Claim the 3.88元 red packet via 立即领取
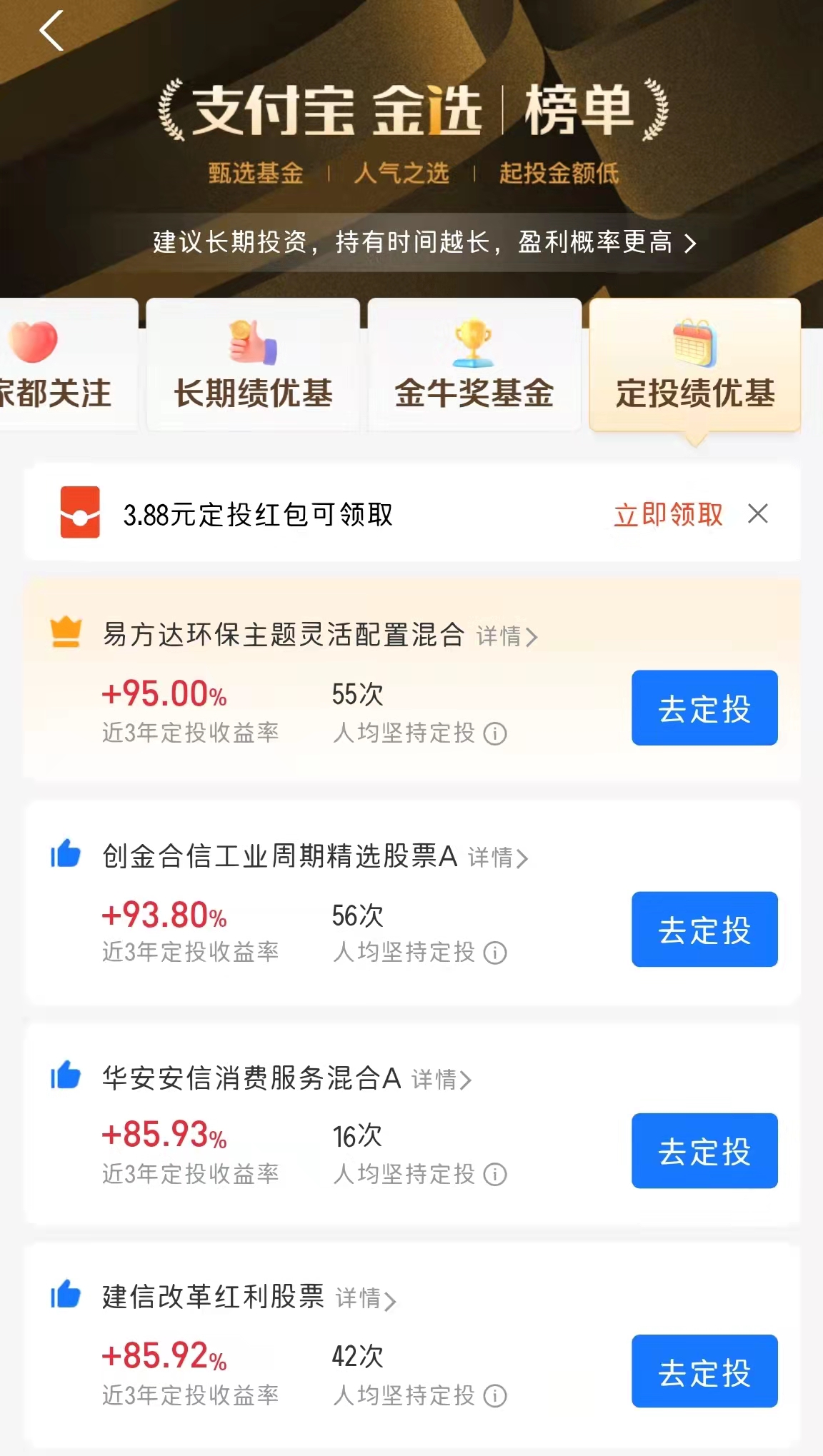Viewport: 823px width, 1456px height. tap(668, 514)
